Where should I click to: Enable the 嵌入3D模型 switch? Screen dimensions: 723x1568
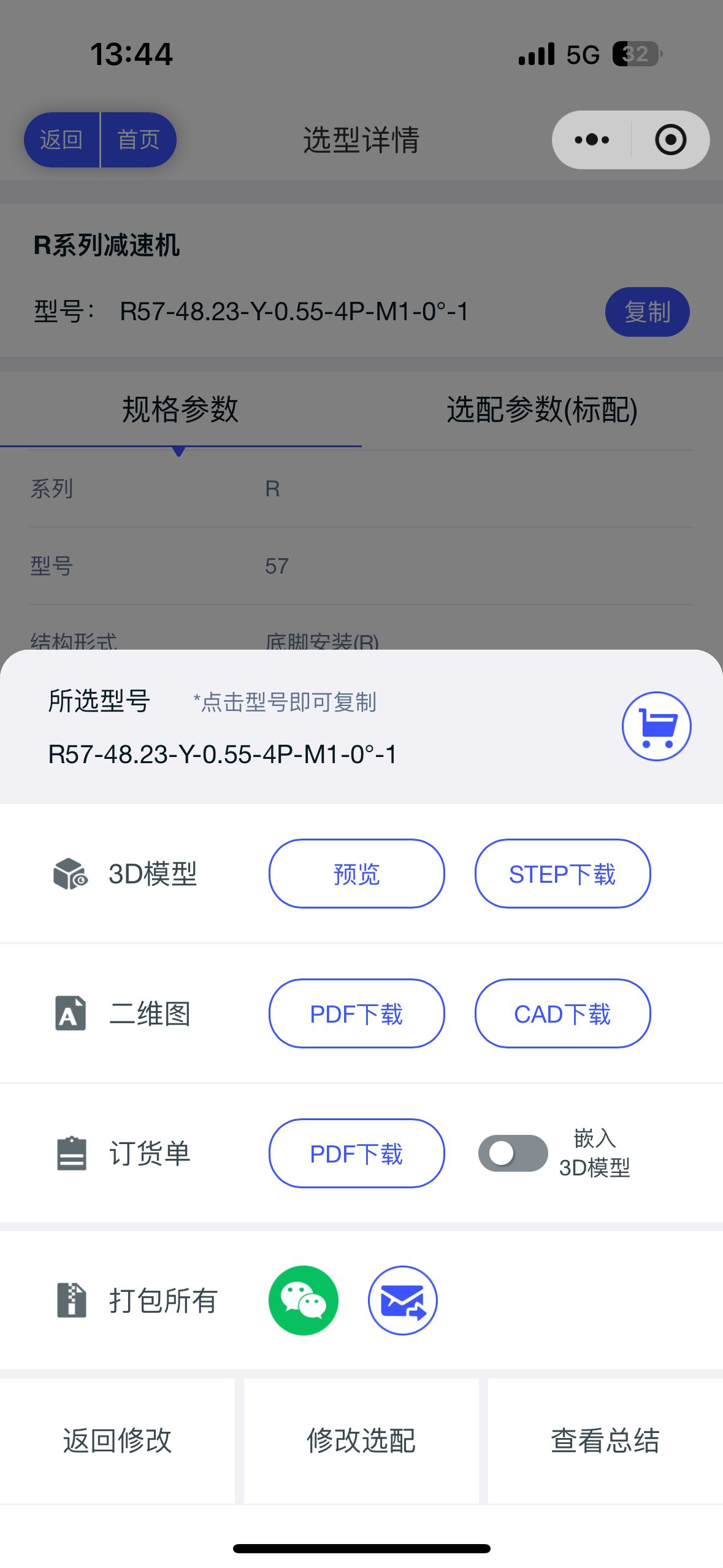pyautogui.click(x=513, y=1153)
